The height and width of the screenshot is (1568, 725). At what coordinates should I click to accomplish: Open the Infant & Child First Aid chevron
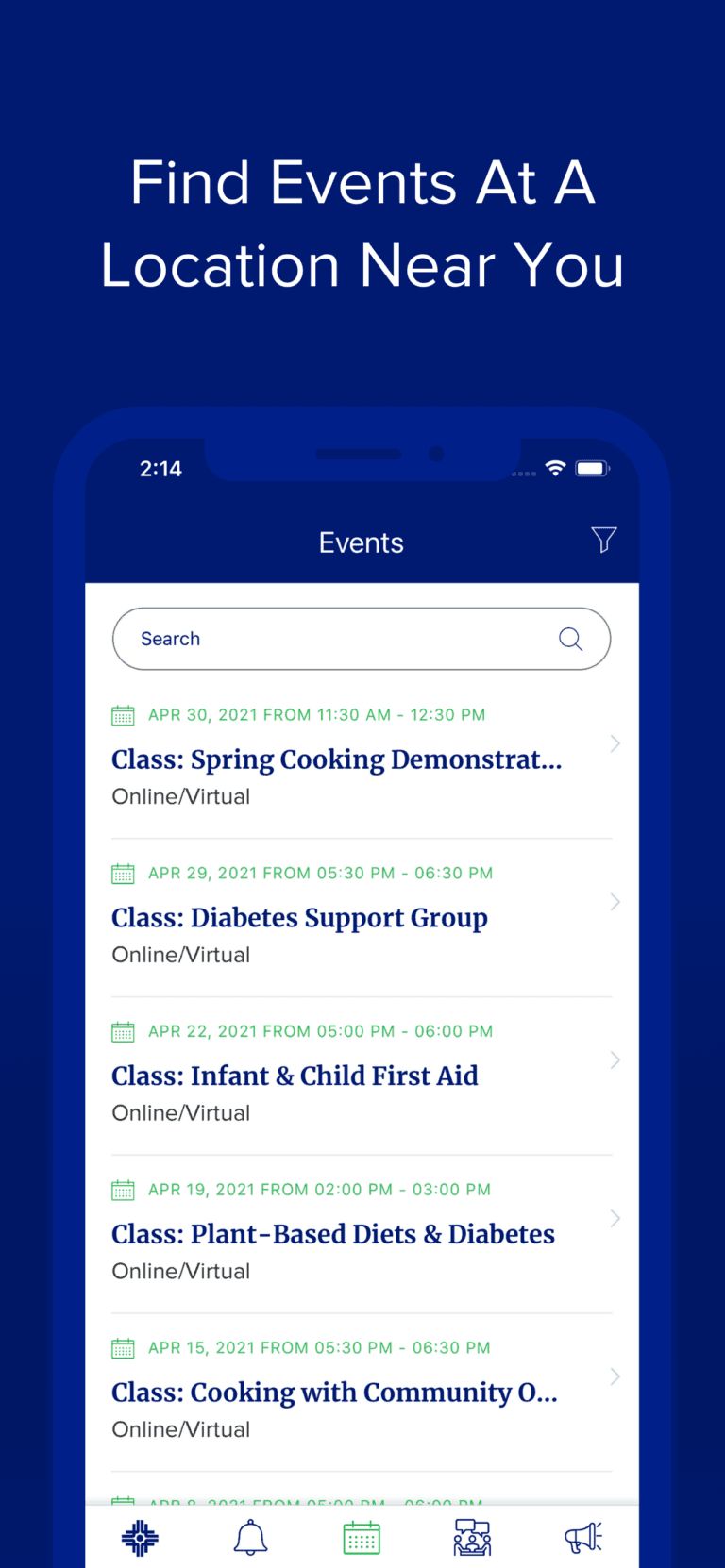point(615,1059)
